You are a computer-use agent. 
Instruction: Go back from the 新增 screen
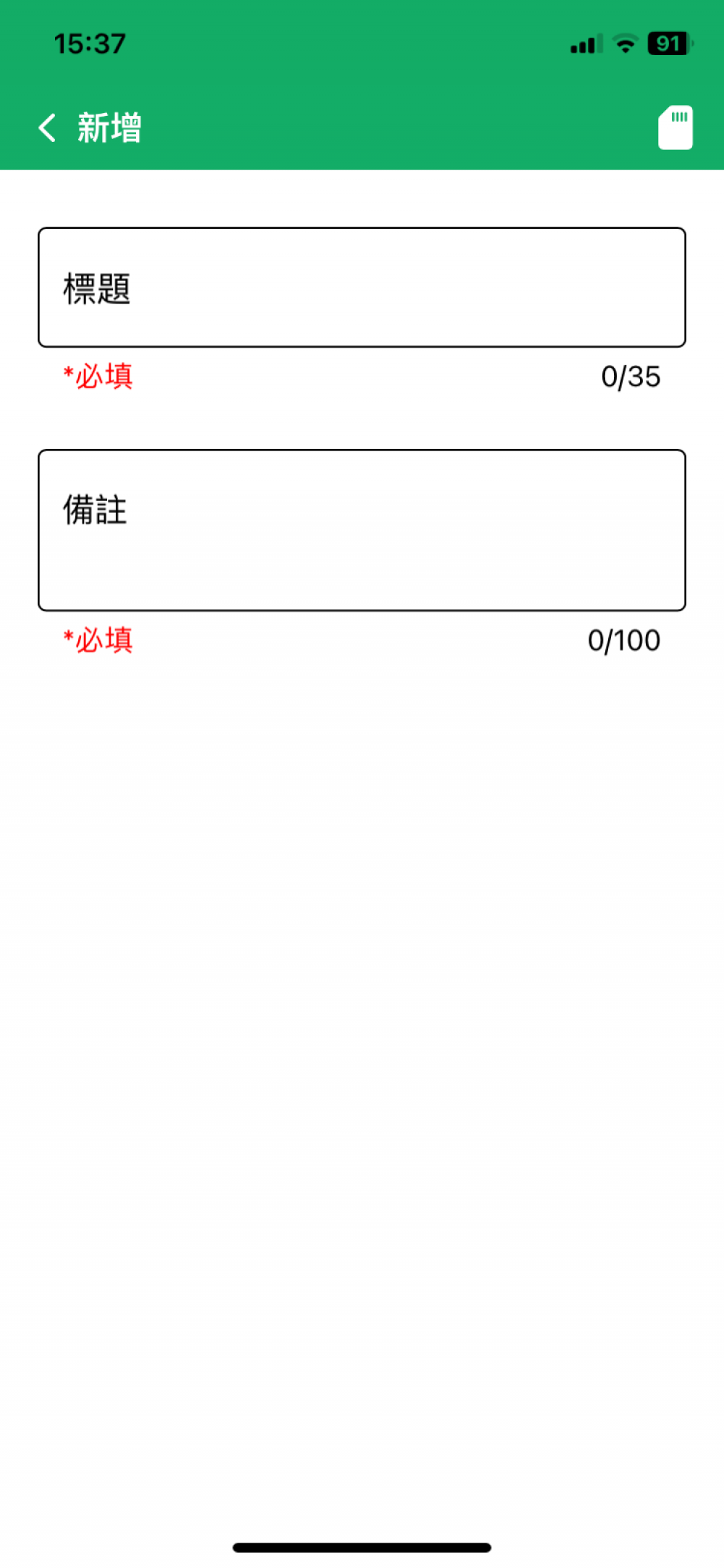click(x=48, y=128)
